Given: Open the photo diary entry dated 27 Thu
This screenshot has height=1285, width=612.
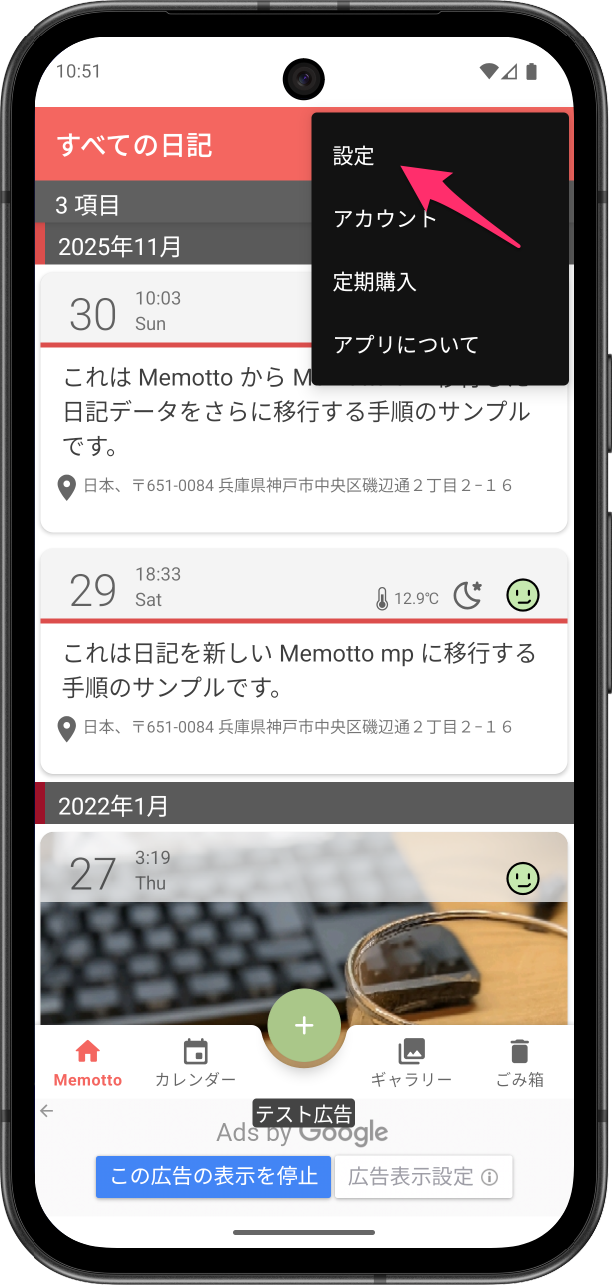Looking at the screenshot, I should [303, 930].
